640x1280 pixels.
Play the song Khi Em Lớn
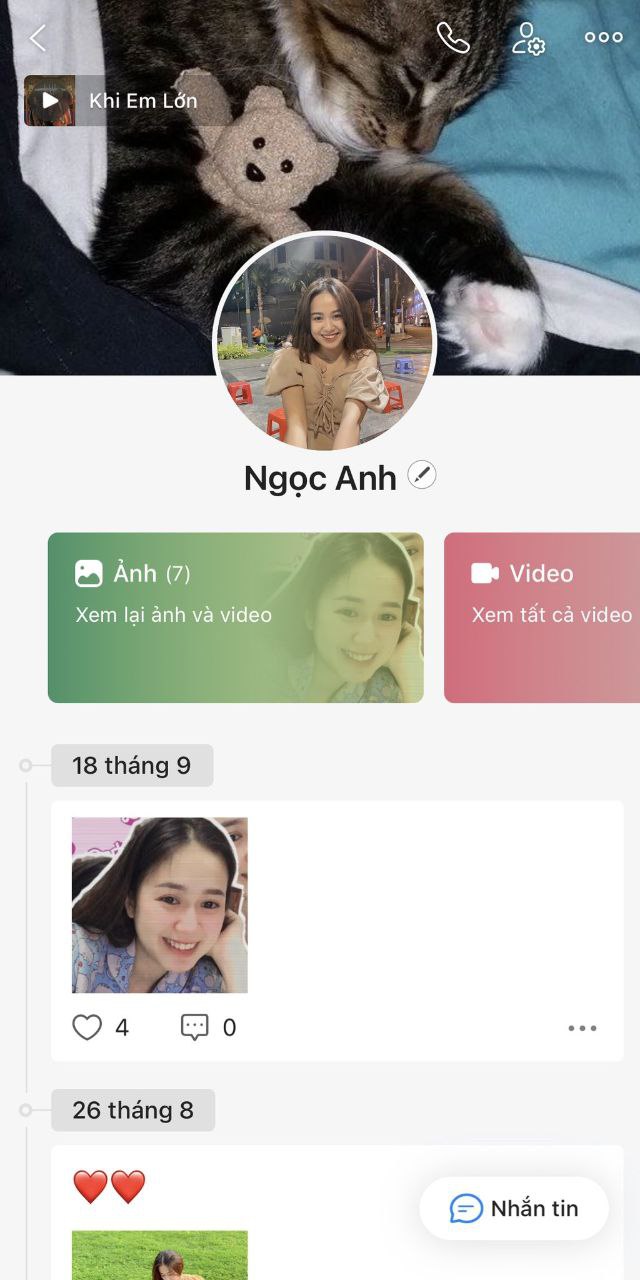(x=50, y=100)
